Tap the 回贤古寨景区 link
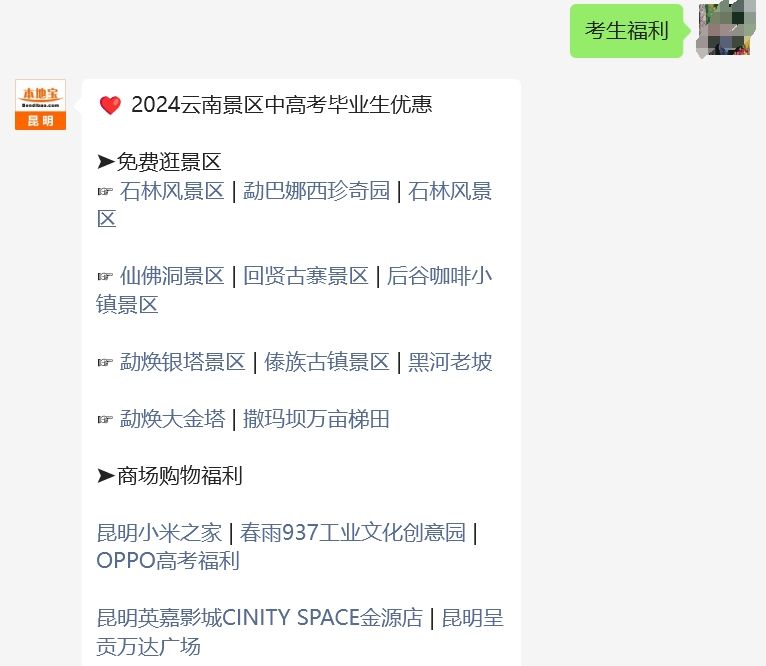Viewport: 766px width, 666px height. click(x=306, y=276)
